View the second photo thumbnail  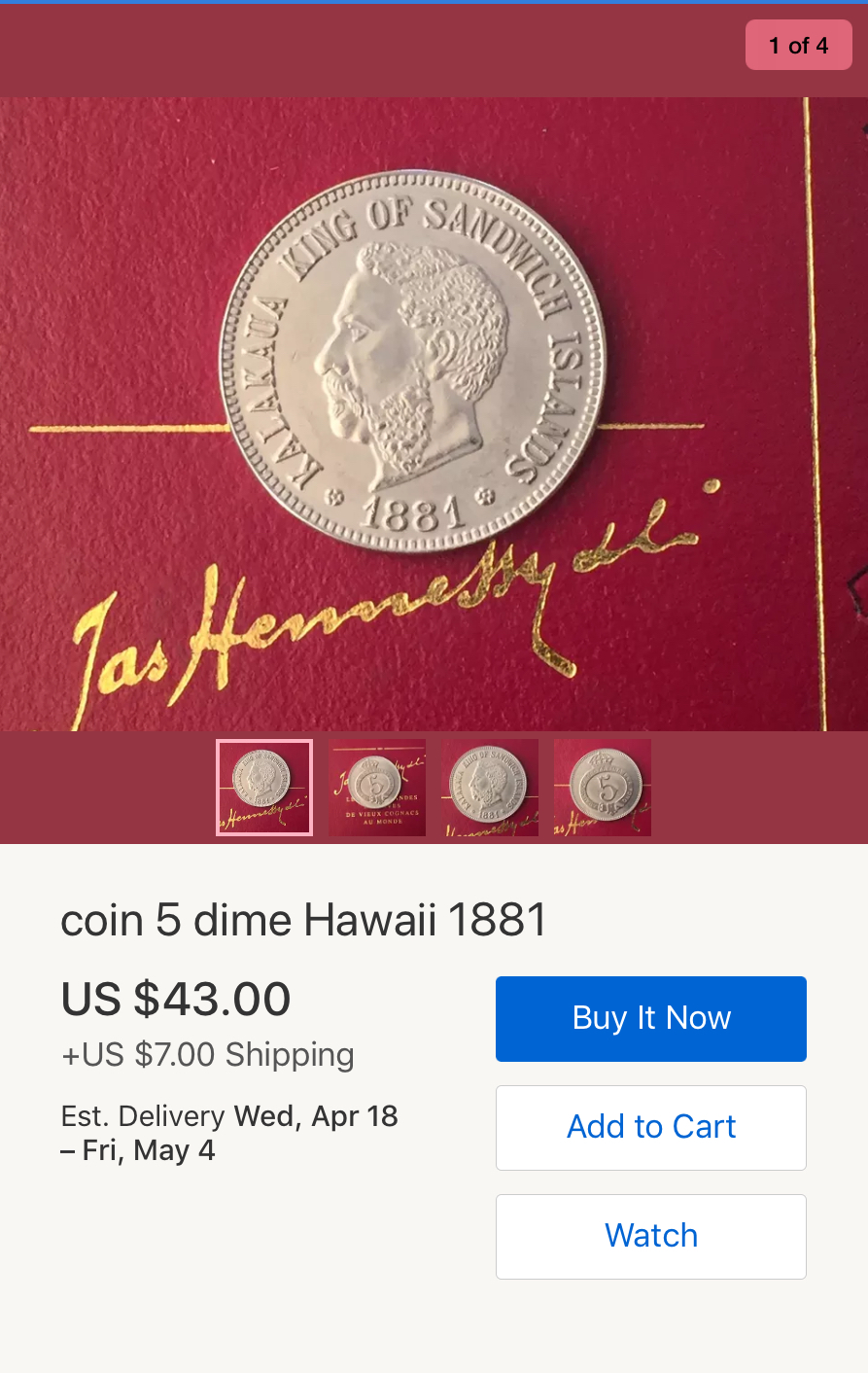click(377, 788)
